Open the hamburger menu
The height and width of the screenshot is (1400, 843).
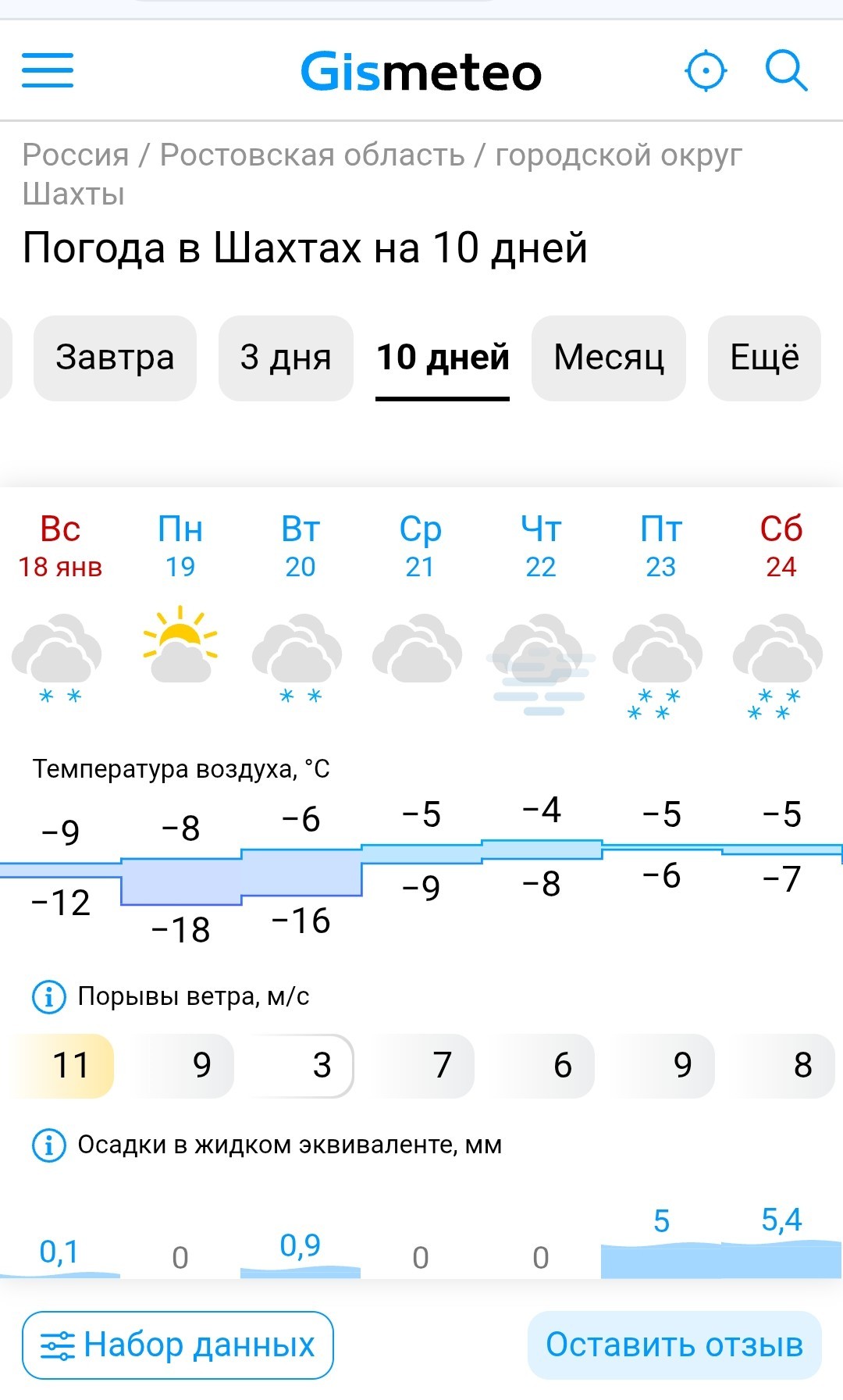[x=48, y=70]
